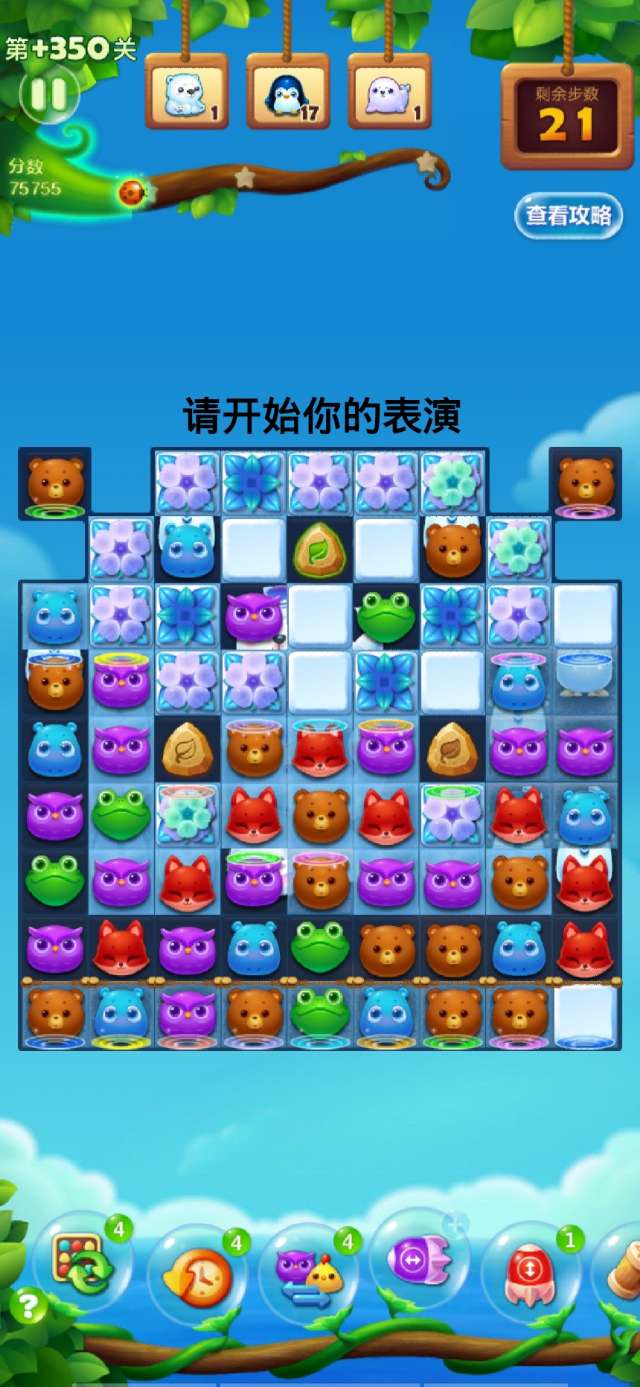Pause the game
The image size is (640, 1387).
pyautogui.click(x=47, y=95)
